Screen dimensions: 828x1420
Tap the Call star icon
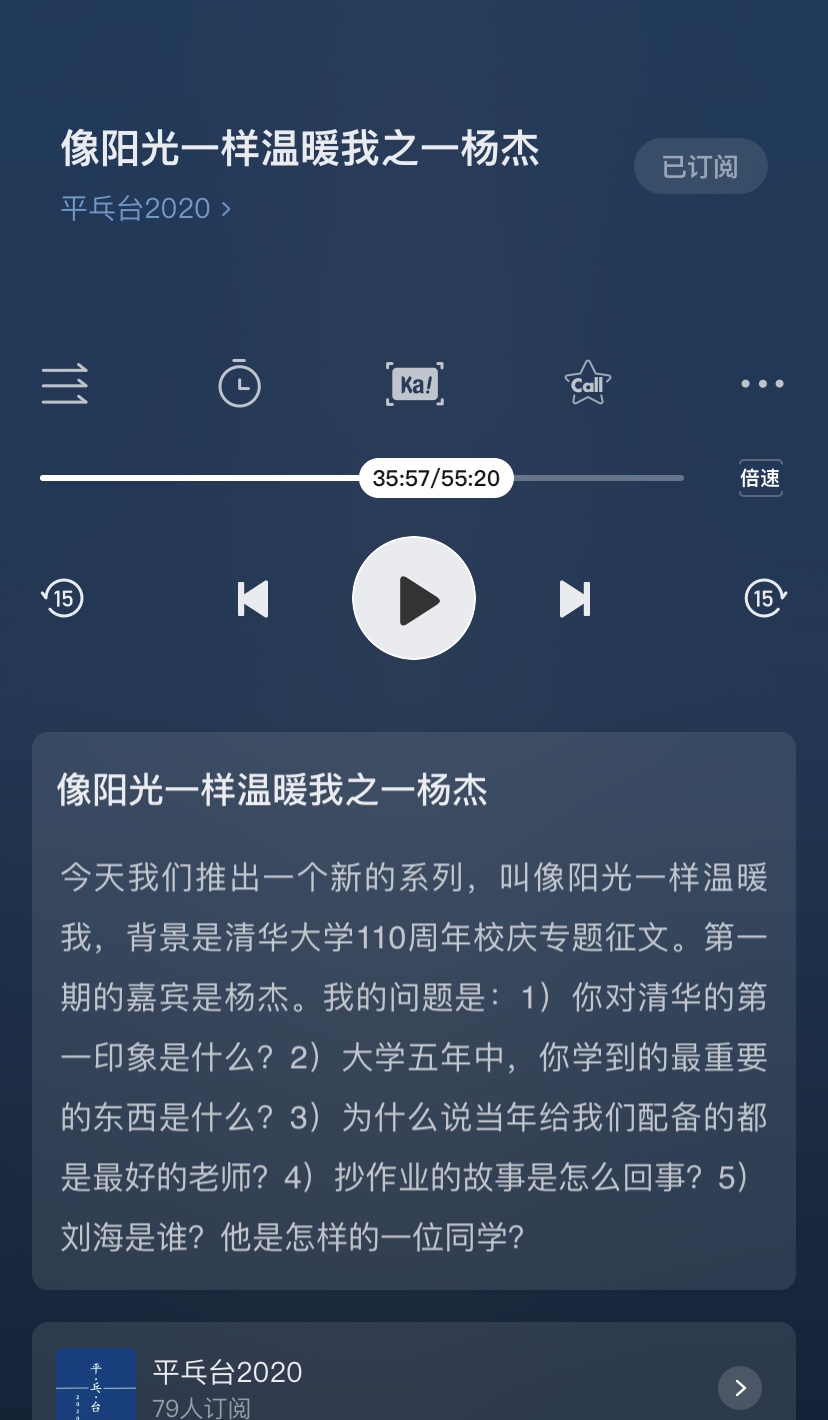(587, 383)
